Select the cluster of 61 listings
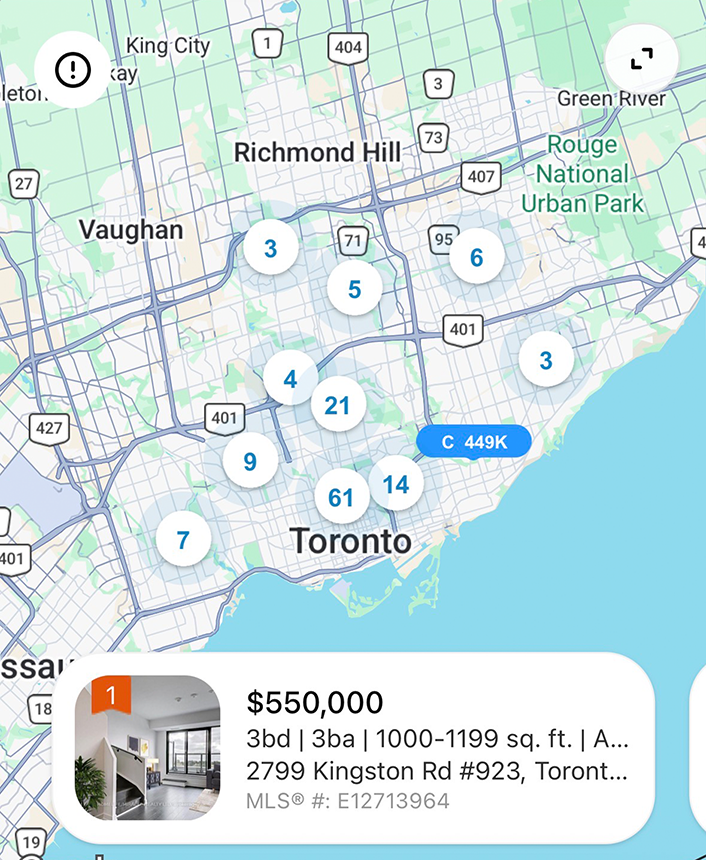Screen dimensions: 706x860 pos(341,497)
